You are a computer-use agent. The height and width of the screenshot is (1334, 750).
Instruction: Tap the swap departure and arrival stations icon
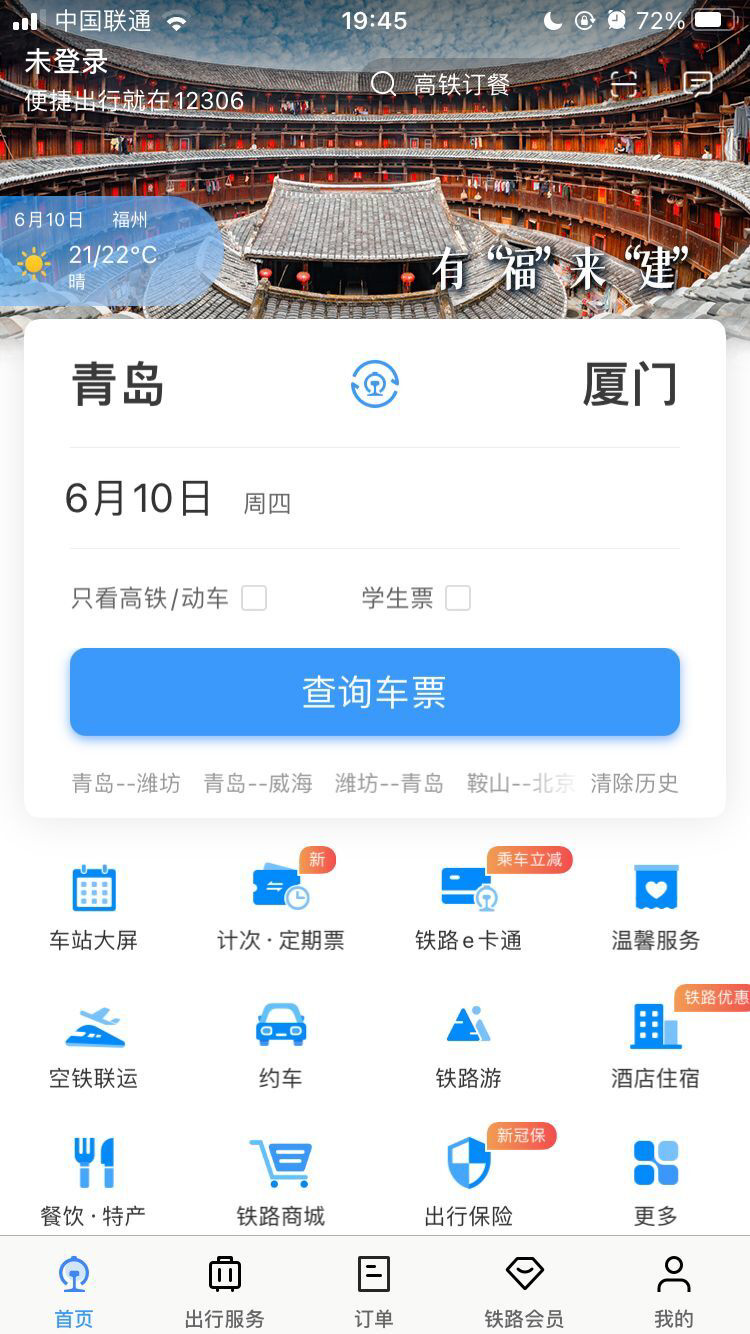374,383
